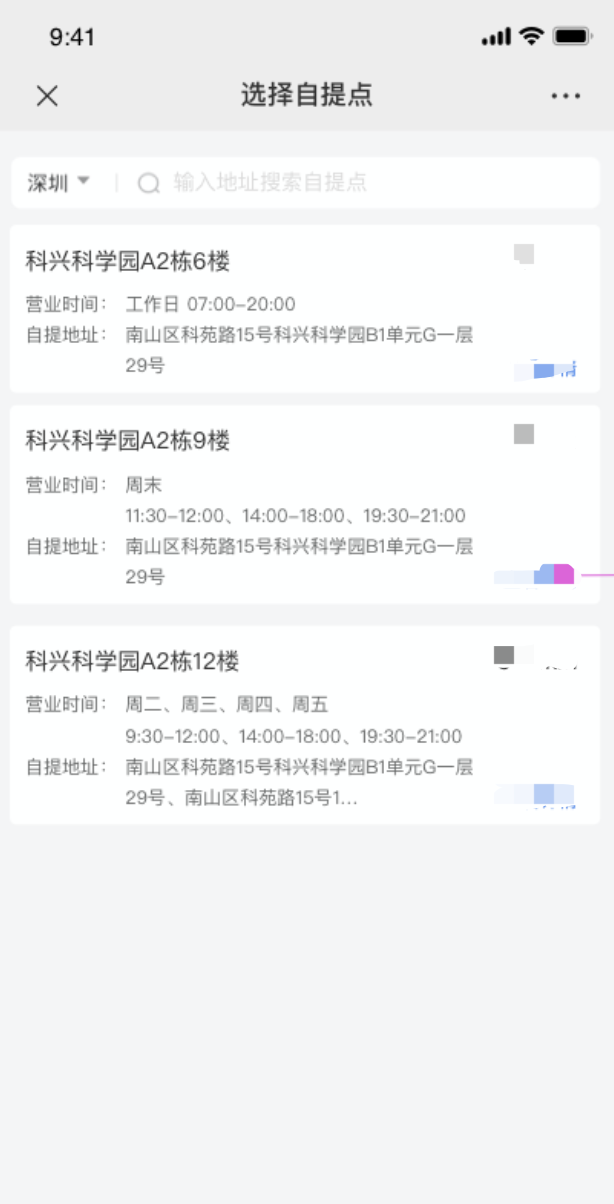Choose the 科兴科学园A2栋9楼 pickup card

(305, 504)
